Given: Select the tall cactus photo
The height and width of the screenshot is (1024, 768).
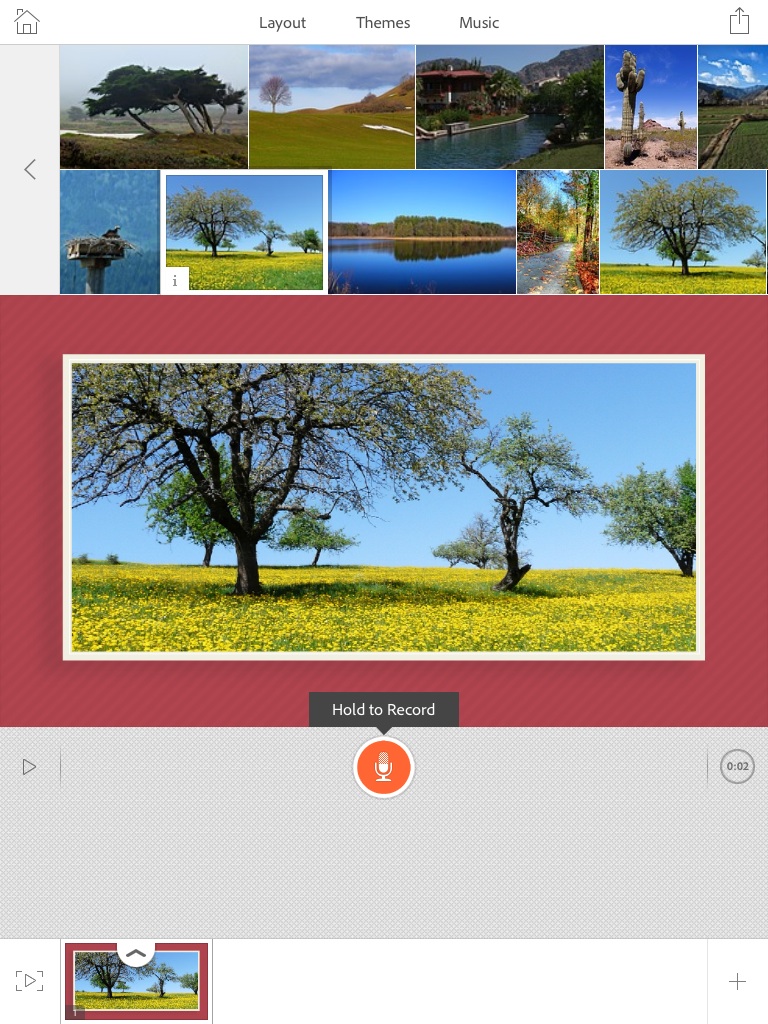Looking at the screenshot, I should pos(650,106).
